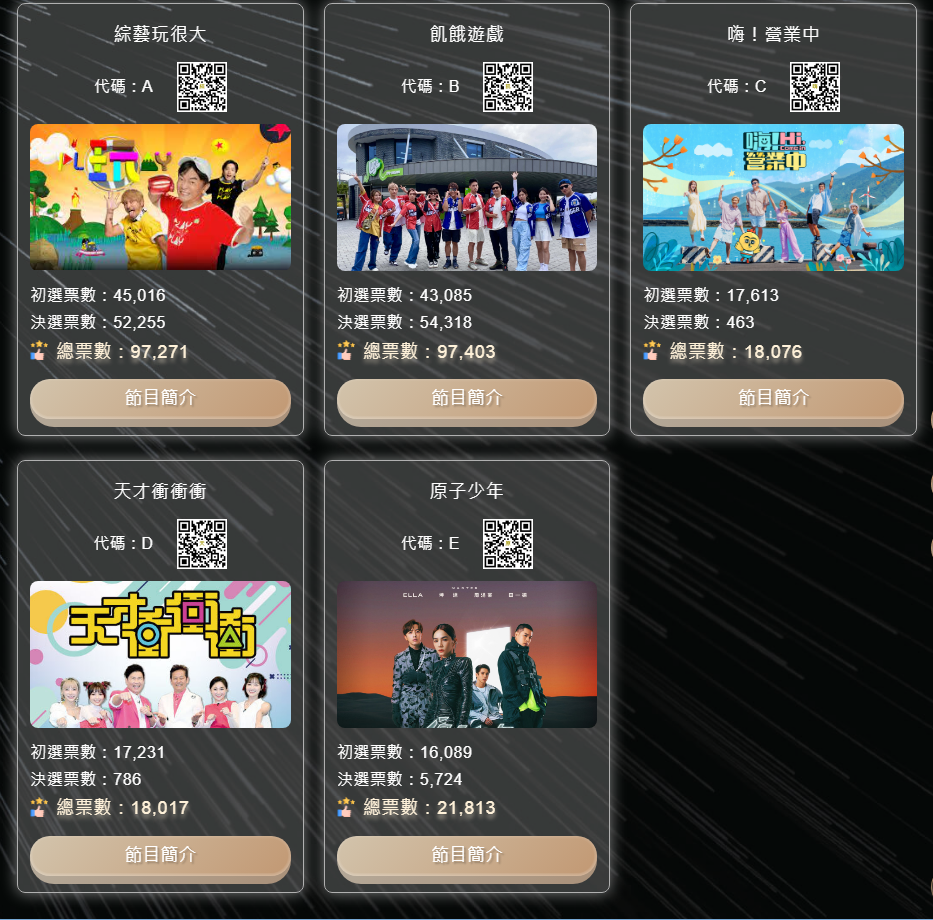Screen dimensions: 933x920
Task: Open the 原子少年 show image
Action: pos(466,654)
